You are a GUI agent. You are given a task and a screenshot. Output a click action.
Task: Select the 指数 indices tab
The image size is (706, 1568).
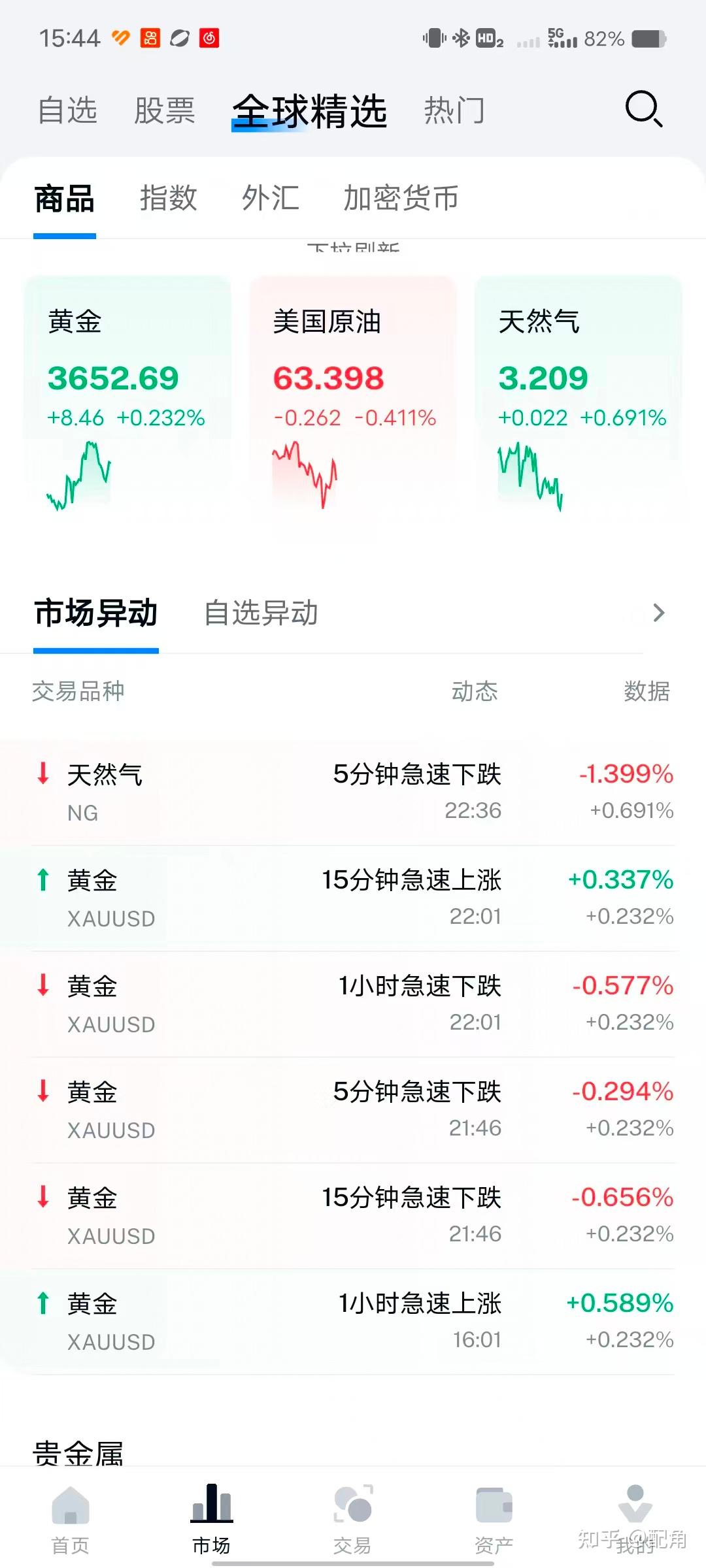click(168, 200)
